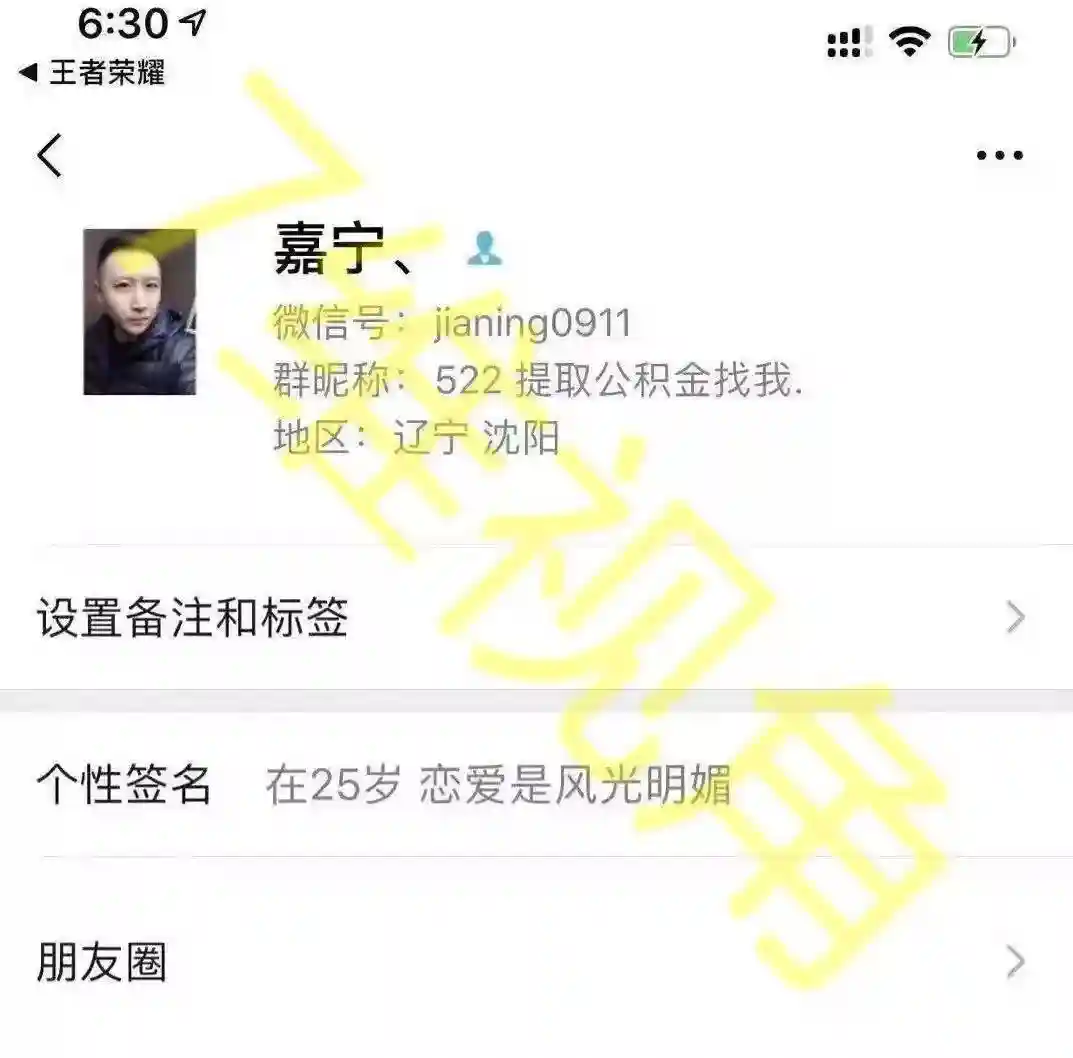Return to 王者荣耀 app via status bar
This screenshot has height=1058, width=1073.
click(92, 72)
